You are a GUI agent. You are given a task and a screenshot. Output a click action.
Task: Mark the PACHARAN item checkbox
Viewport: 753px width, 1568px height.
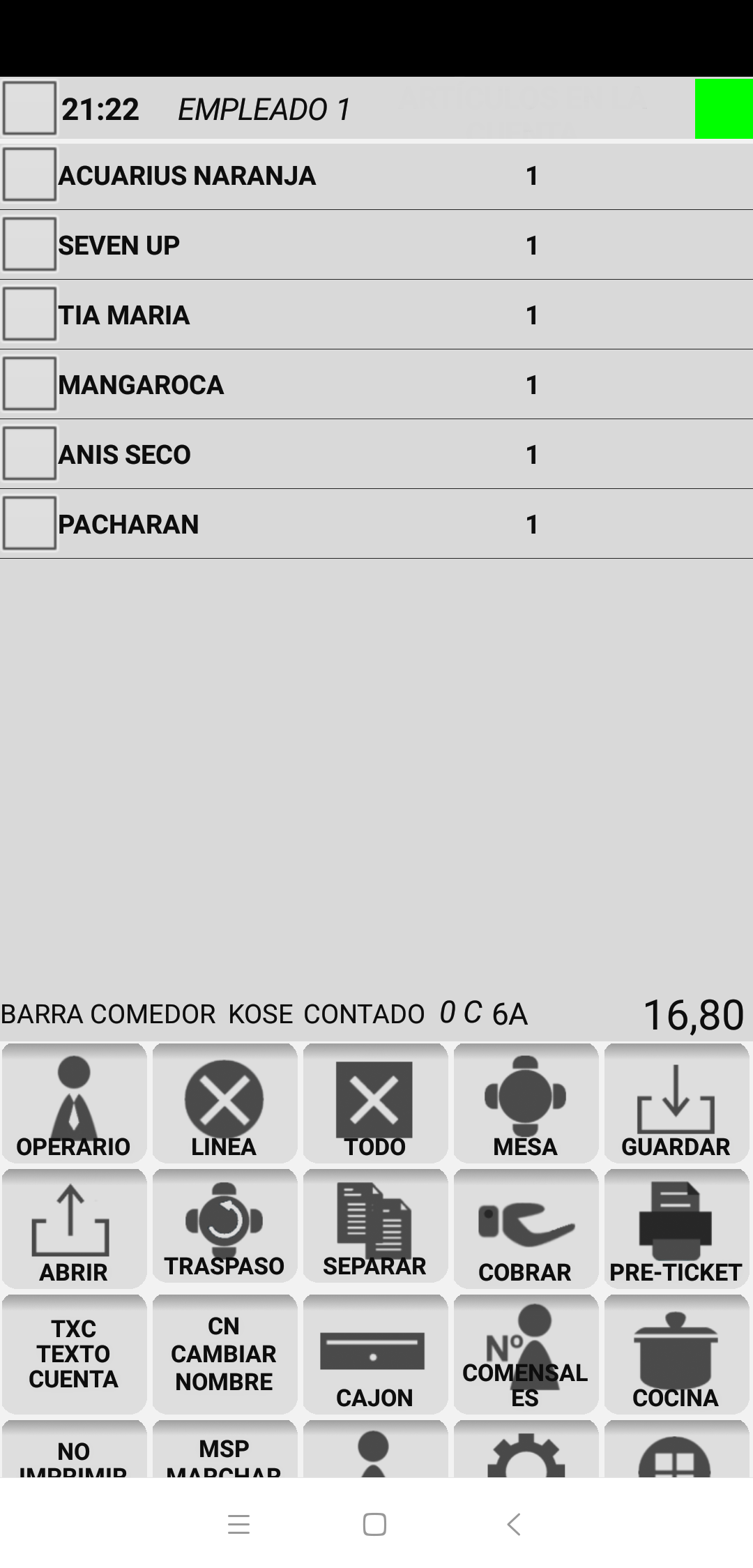[x=29, y=523]
